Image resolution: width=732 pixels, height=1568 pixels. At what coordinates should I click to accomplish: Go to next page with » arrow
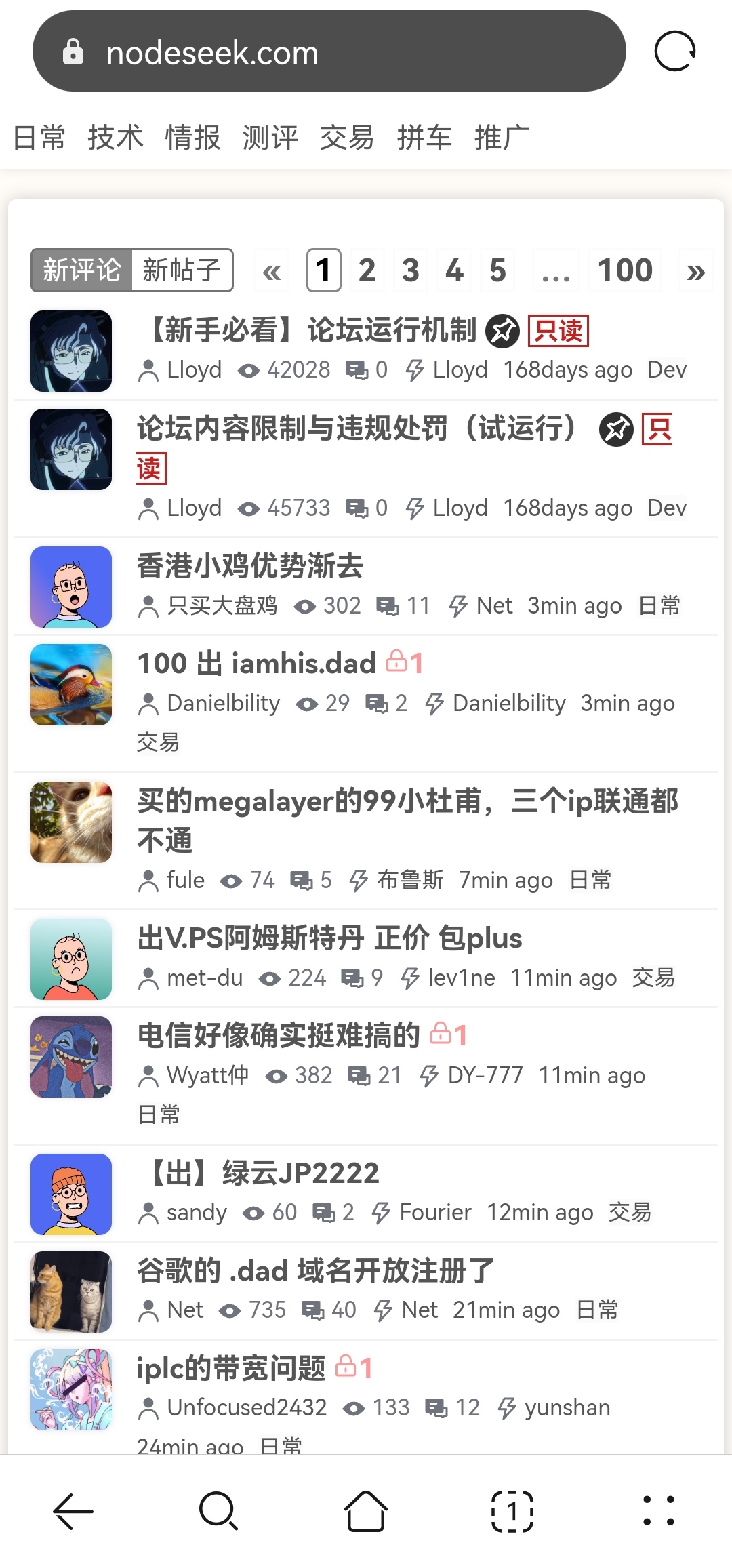695,271
